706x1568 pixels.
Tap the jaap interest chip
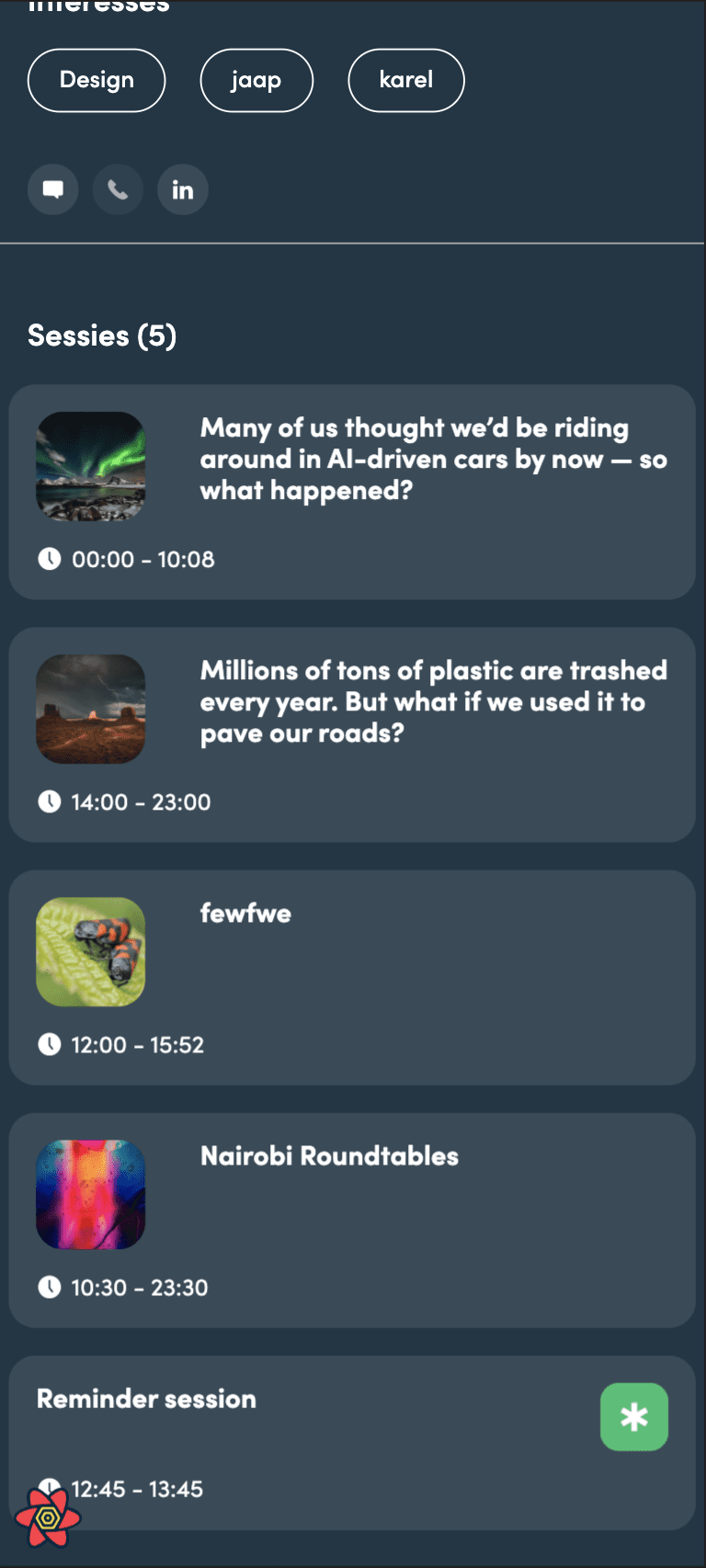256,80
